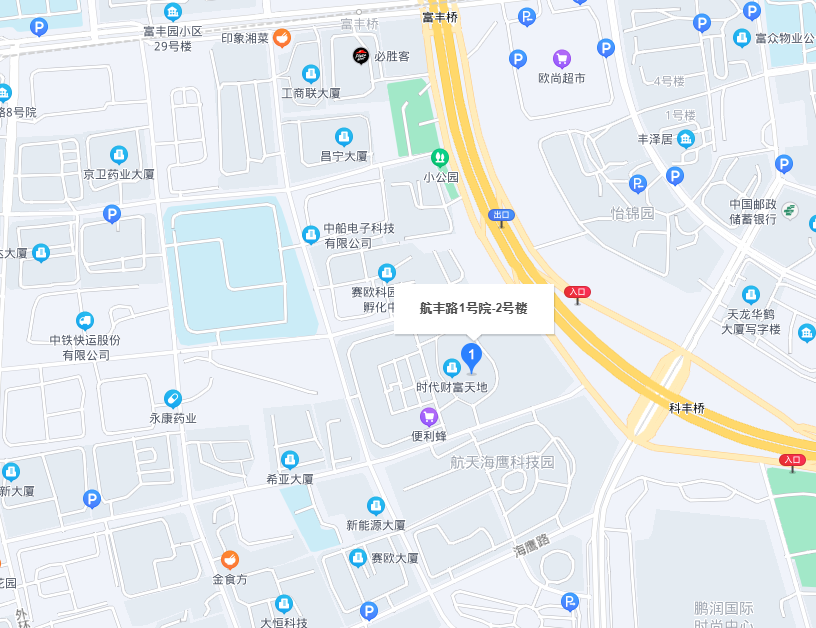
Task: Tap the 新能源大厦 building marker
Action: [376, 506]
